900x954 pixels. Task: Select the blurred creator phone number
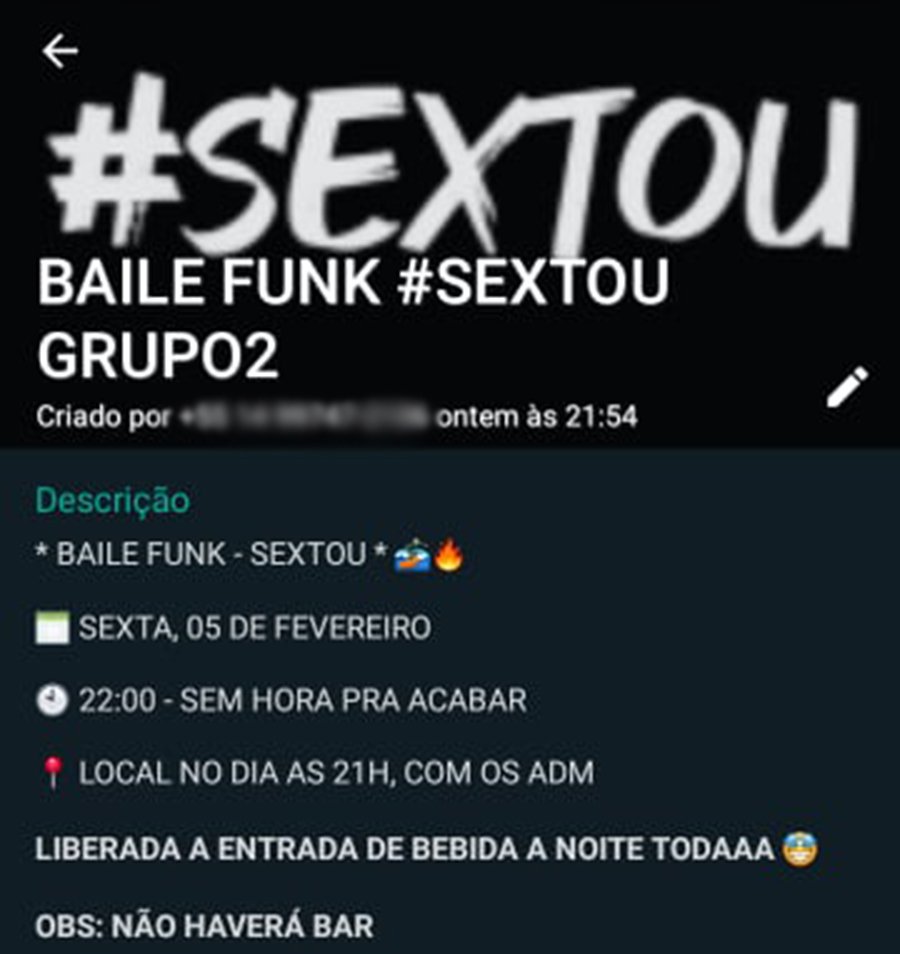pos(300,414)
